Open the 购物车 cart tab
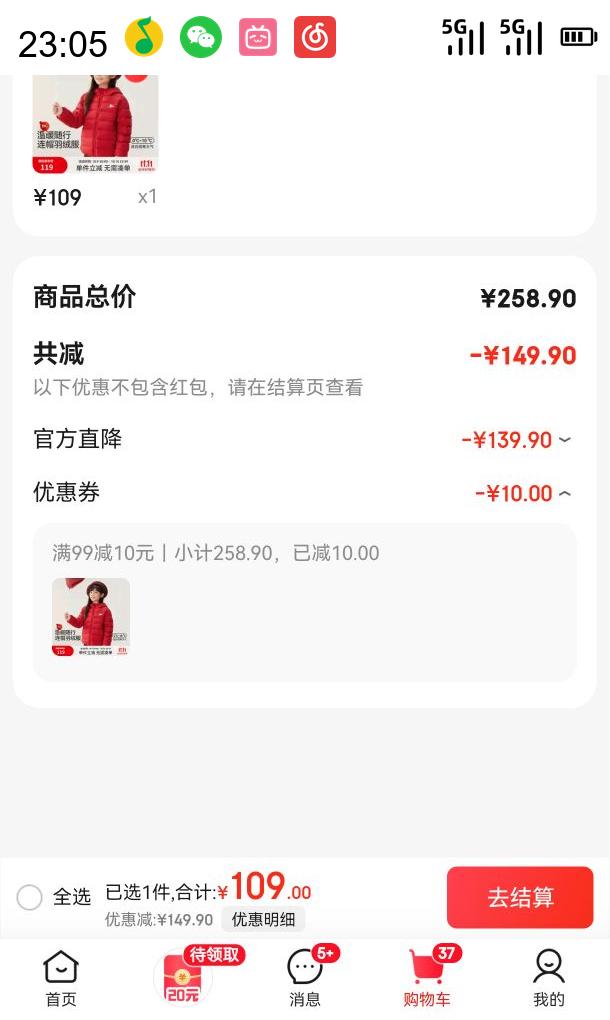The height and width of the screenshot is (1020, 610). 427,979
